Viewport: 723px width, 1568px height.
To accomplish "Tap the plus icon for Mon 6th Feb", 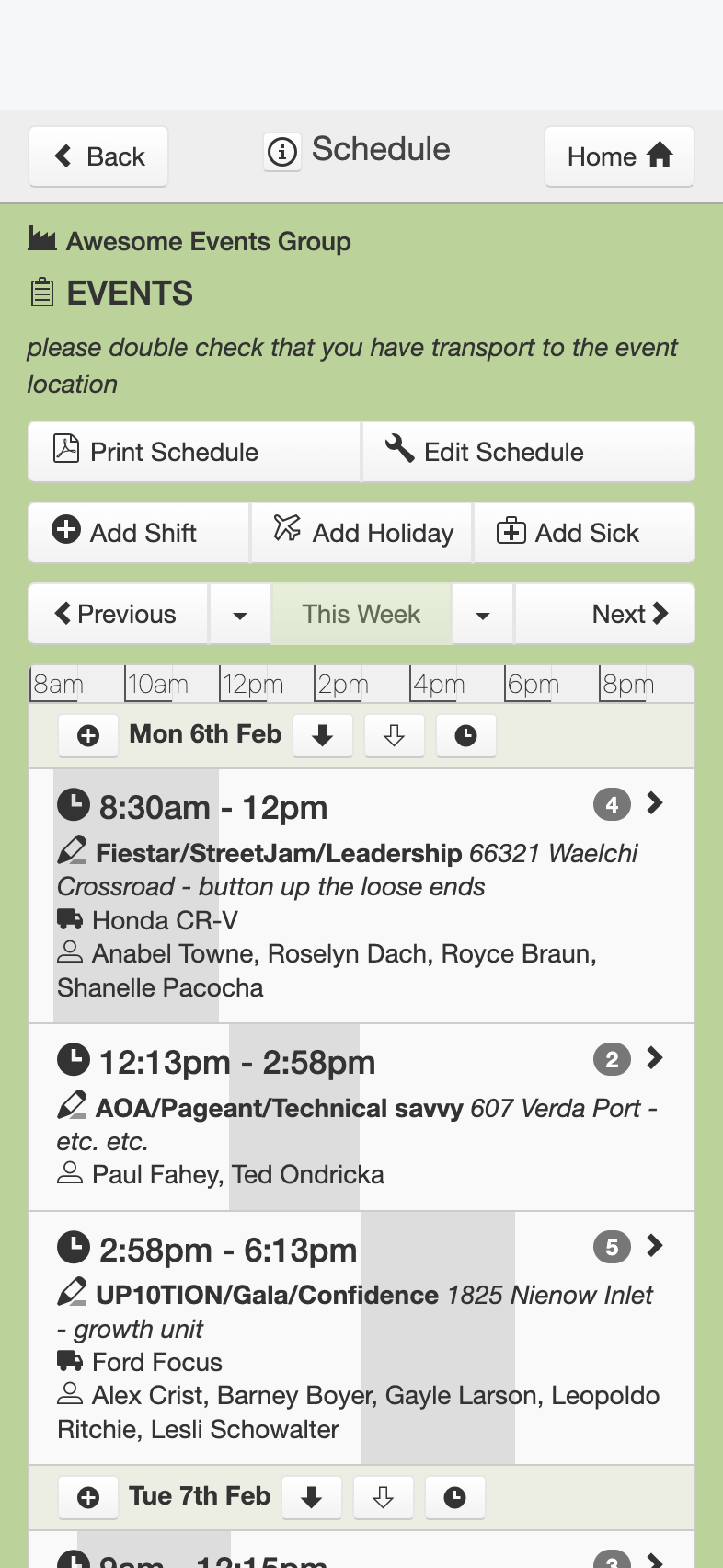I will 88,735.
